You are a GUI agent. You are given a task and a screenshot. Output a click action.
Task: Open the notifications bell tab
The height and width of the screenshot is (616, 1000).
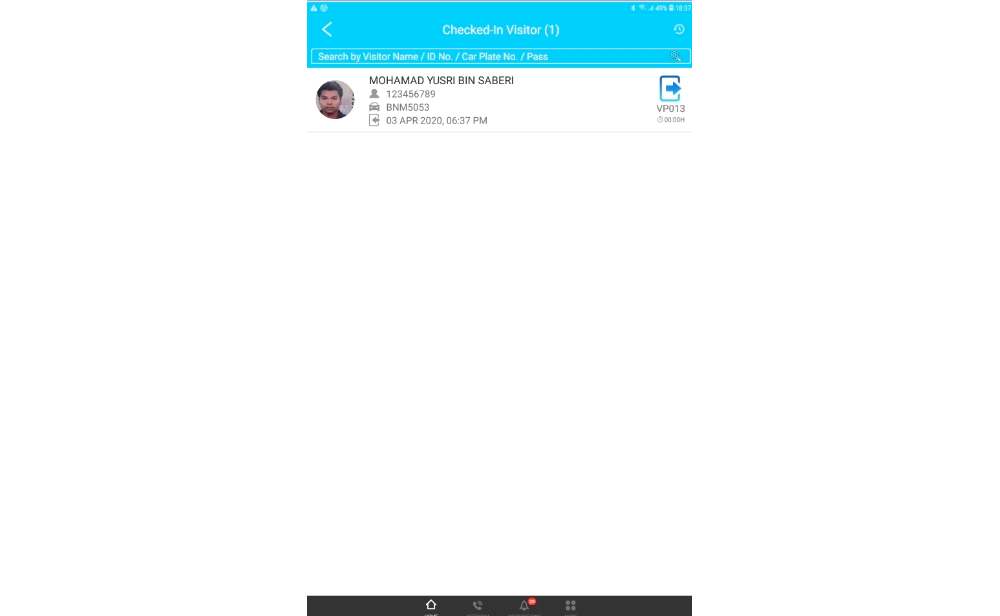(x=524, y=606)
